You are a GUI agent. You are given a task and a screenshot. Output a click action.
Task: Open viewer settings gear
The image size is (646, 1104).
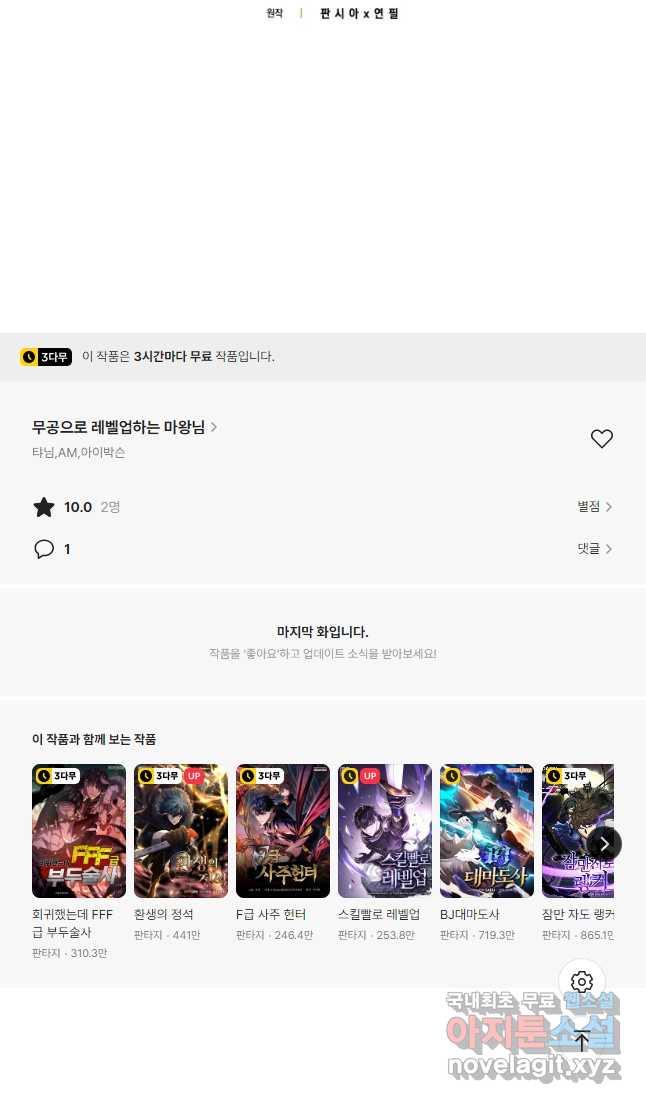[x=582, y=982]
